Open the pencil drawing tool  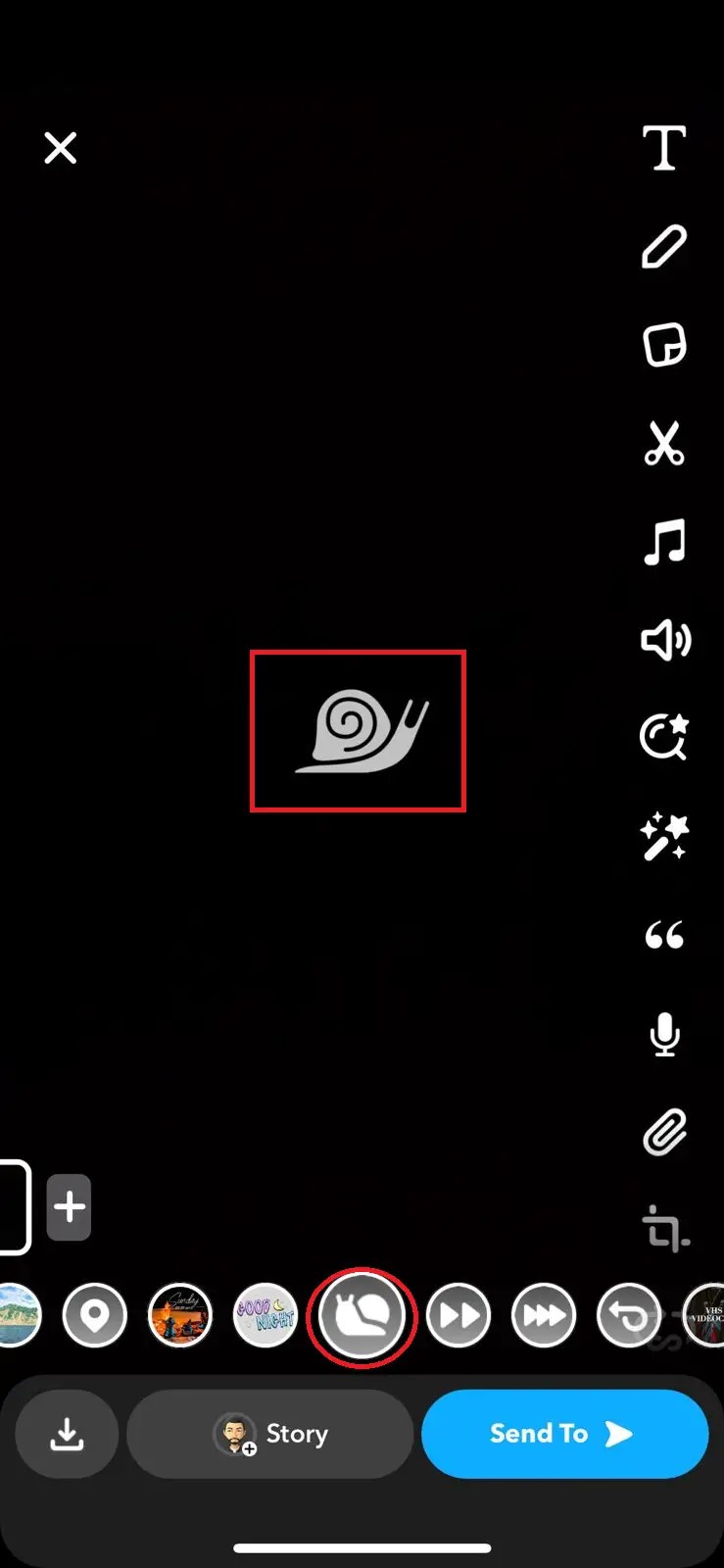point(664,247)
